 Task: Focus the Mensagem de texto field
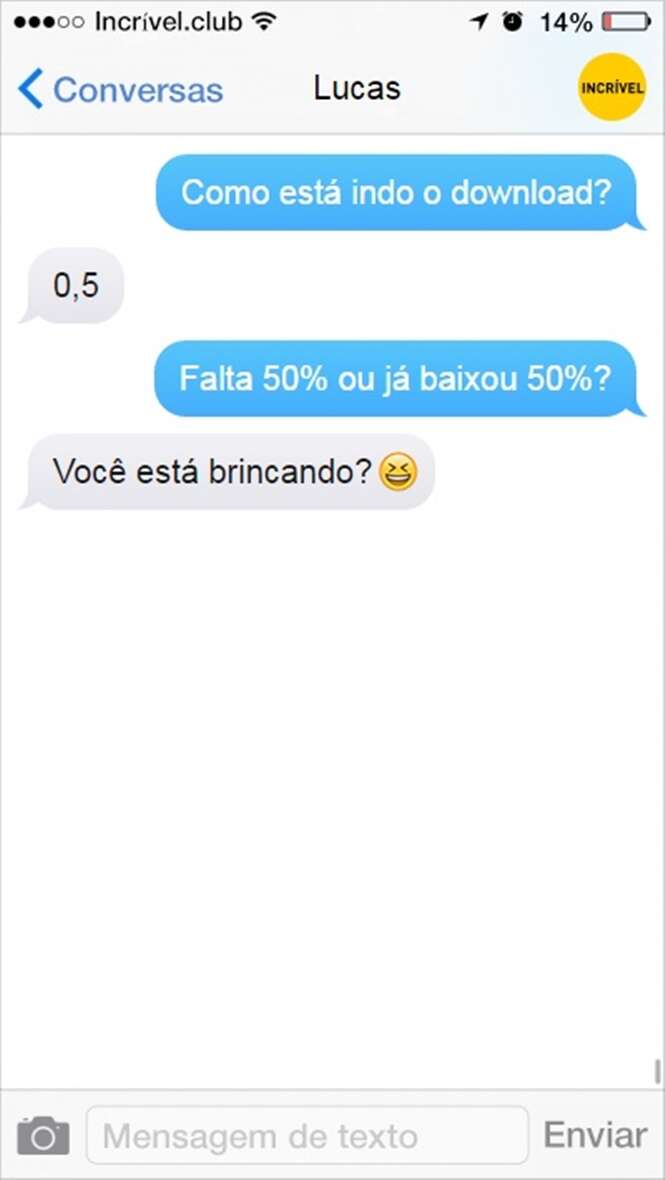tap(306, 1136)
